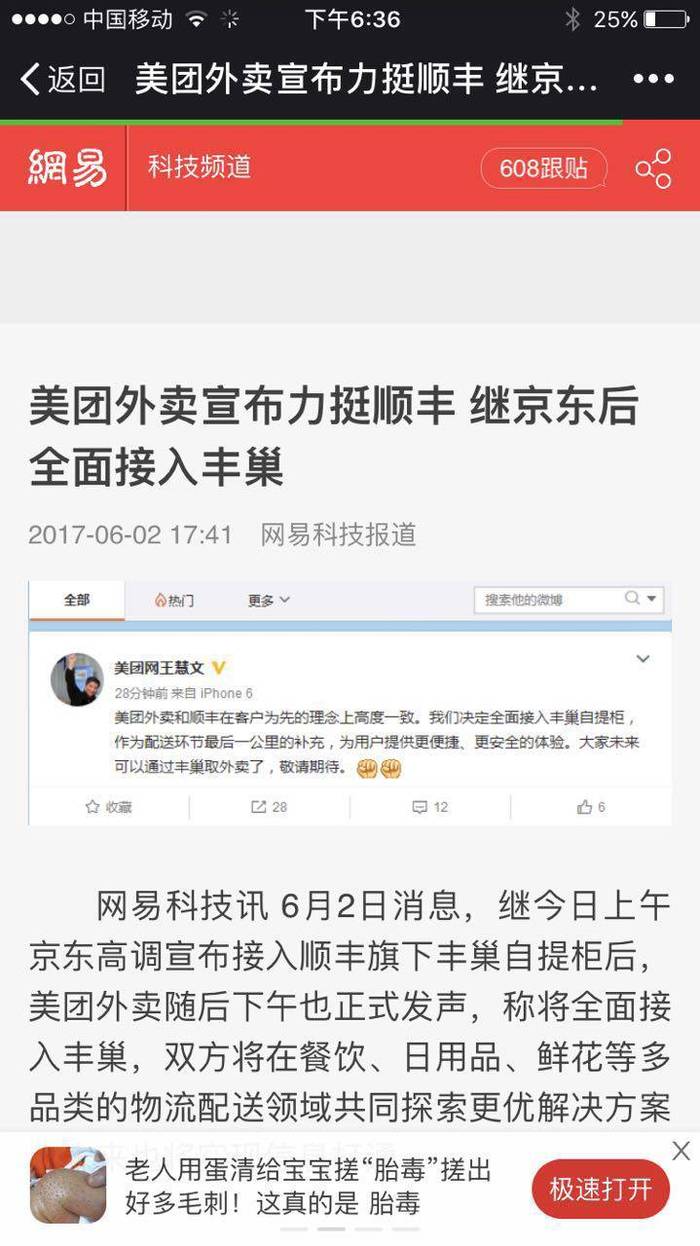Open the 科技频道 channel link

(199, 167)
